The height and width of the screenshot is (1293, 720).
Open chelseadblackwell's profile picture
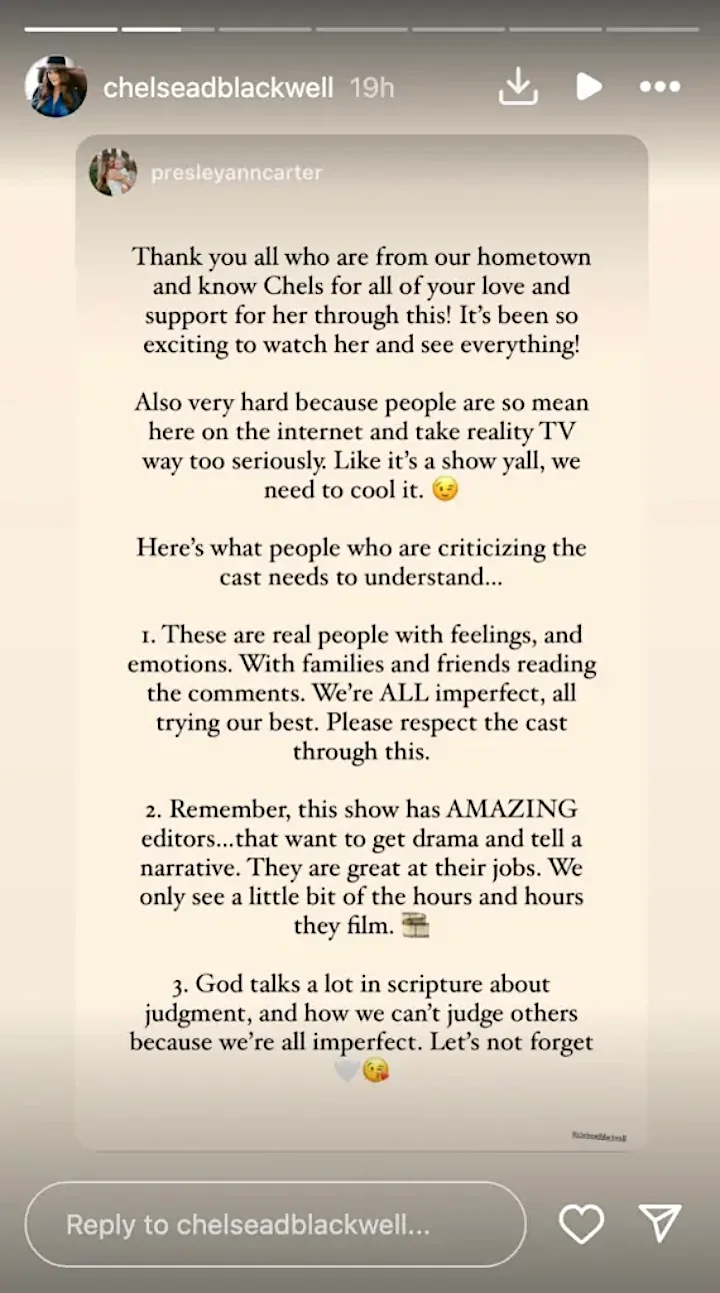[55, 87]
